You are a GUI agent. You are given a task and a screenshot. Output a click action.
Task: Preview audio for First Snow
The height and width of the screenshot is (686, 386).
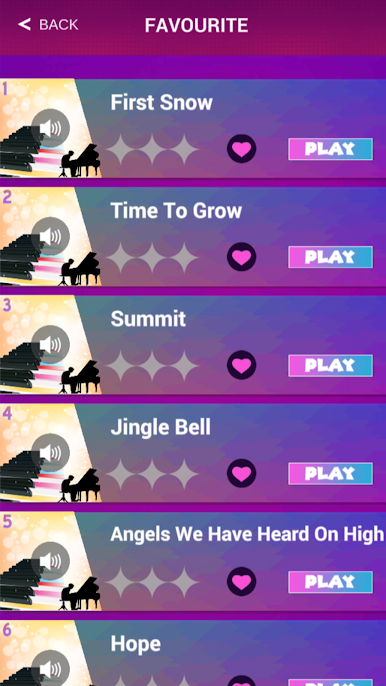pos(50,128)
